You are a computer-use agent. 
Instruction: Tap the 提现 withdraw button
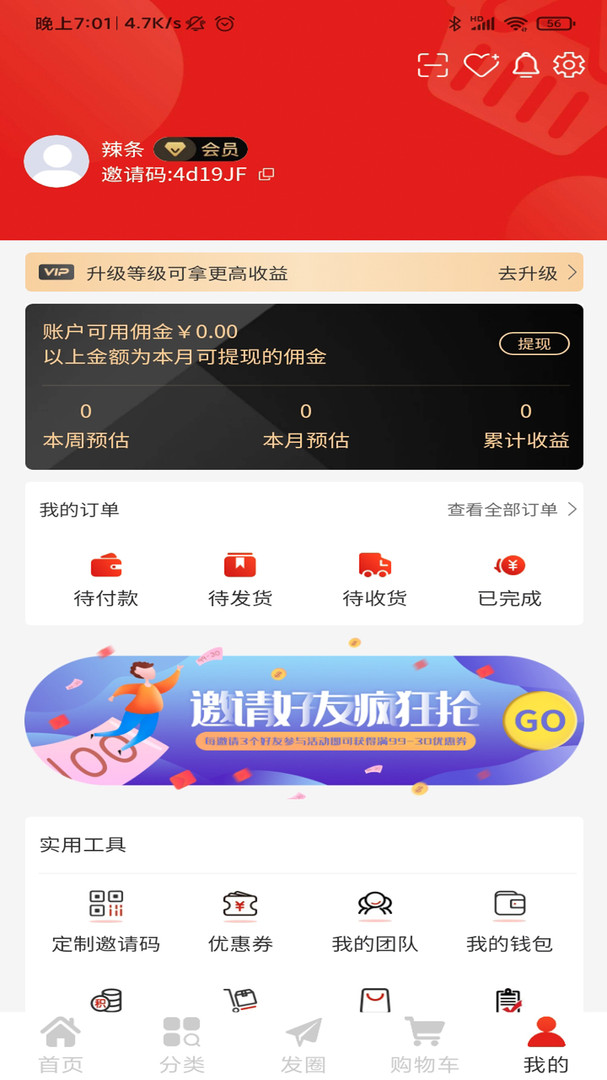[534, 344]
